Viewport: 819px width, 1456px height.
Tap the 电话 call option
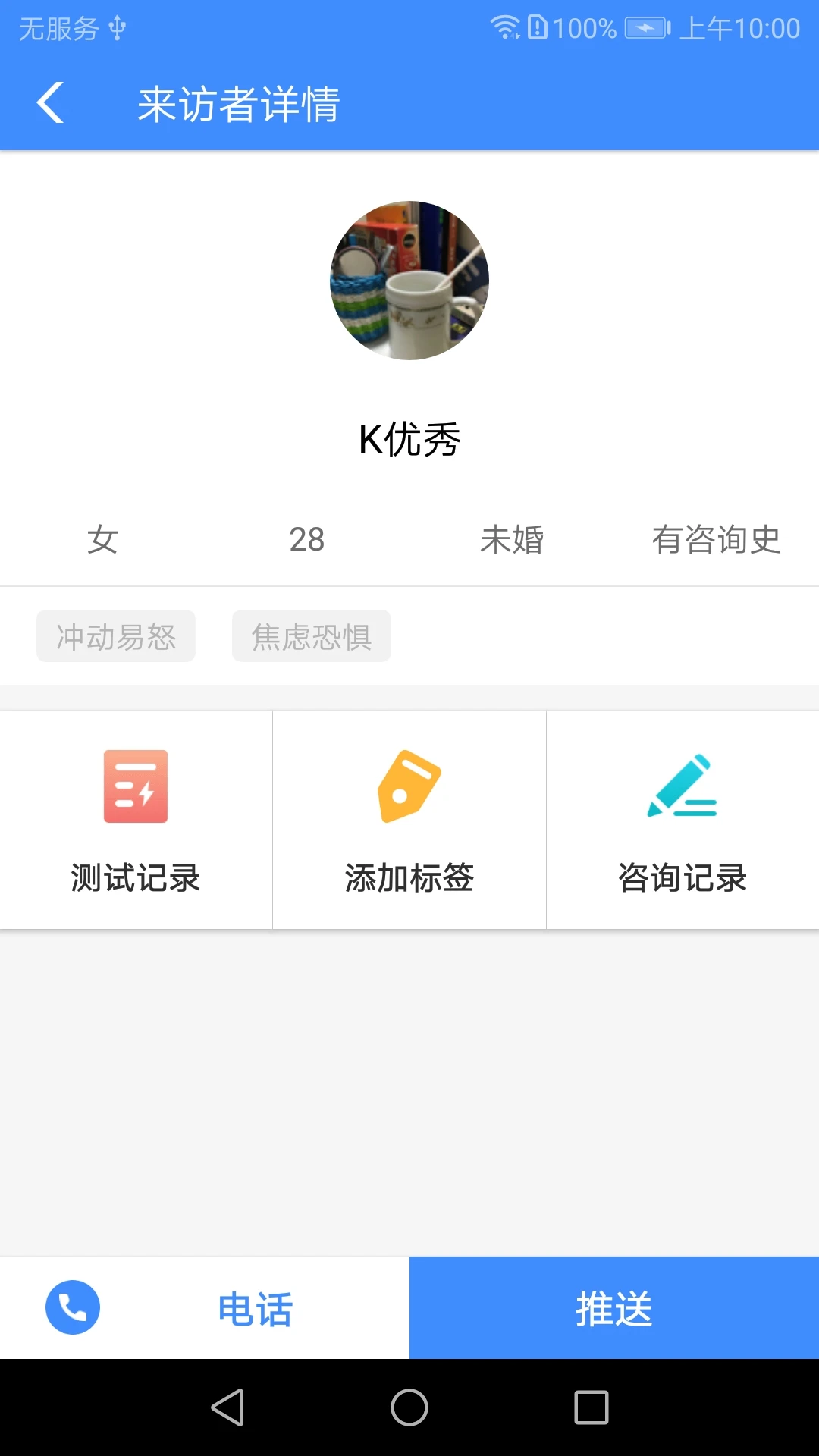coord(254,1307)
